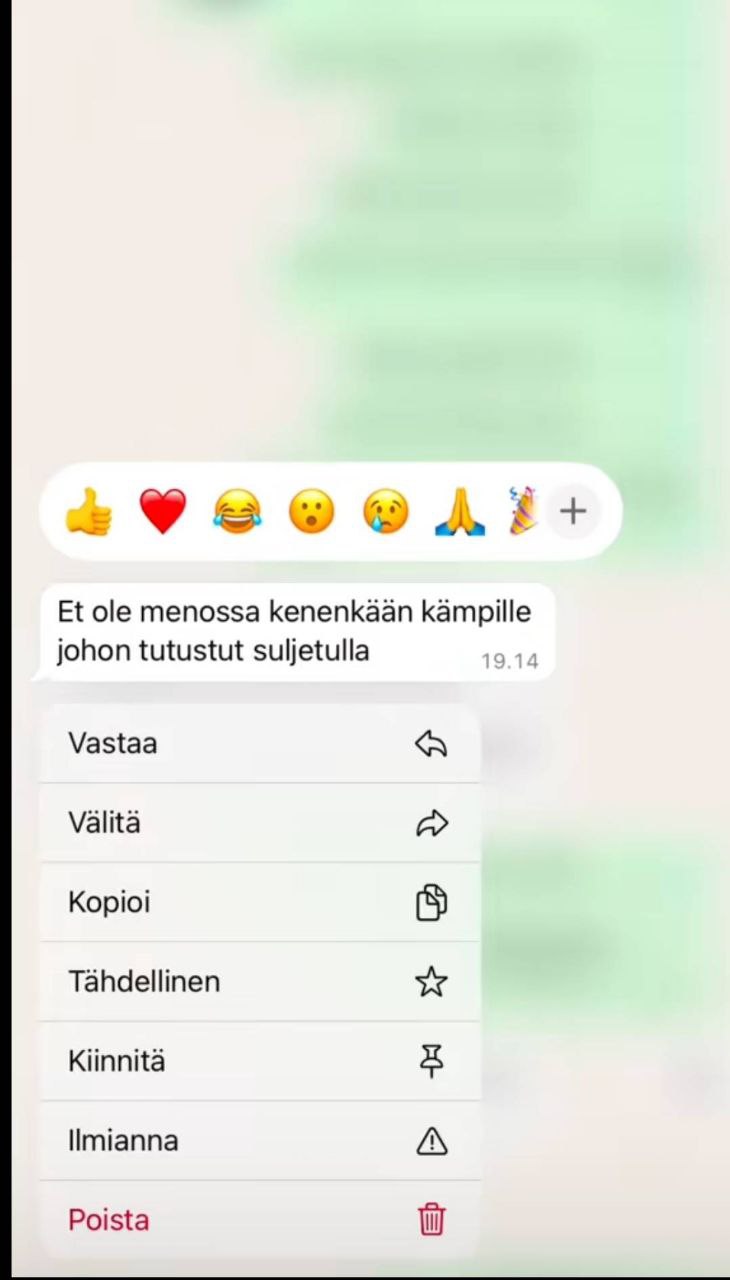
Task: React with the folded hands emoji
Action: [460, 512]
